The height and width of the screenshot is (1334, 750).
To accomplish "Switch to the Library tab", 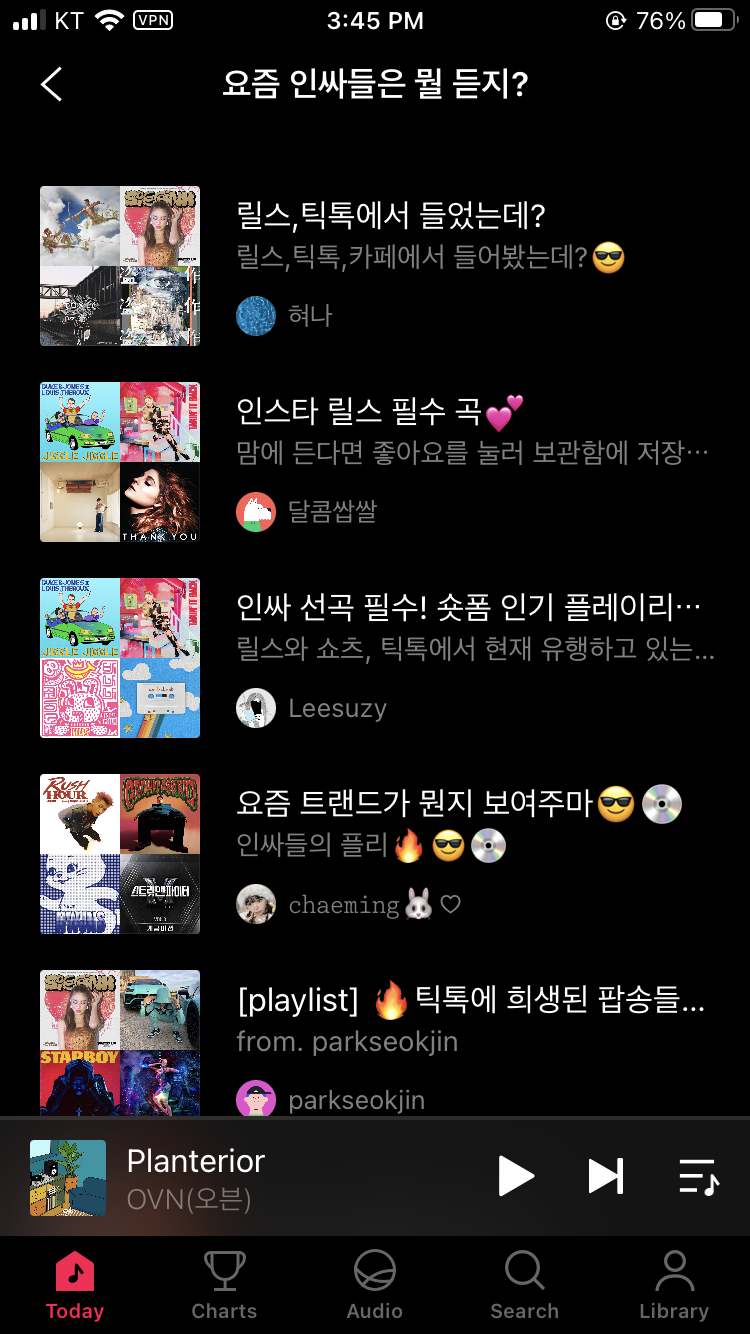I will coord(674,1286).
